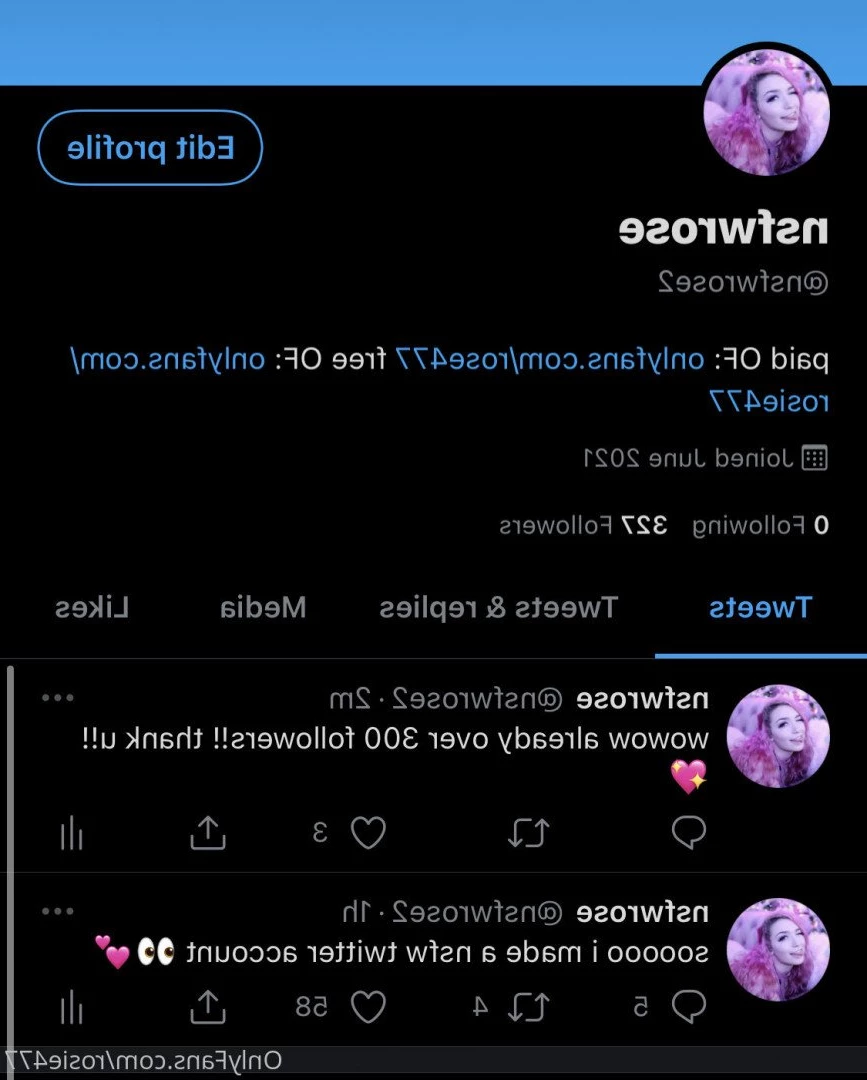Like the "over 300 followers" tweet
The image size is (867, 1080).
[367, 832]
